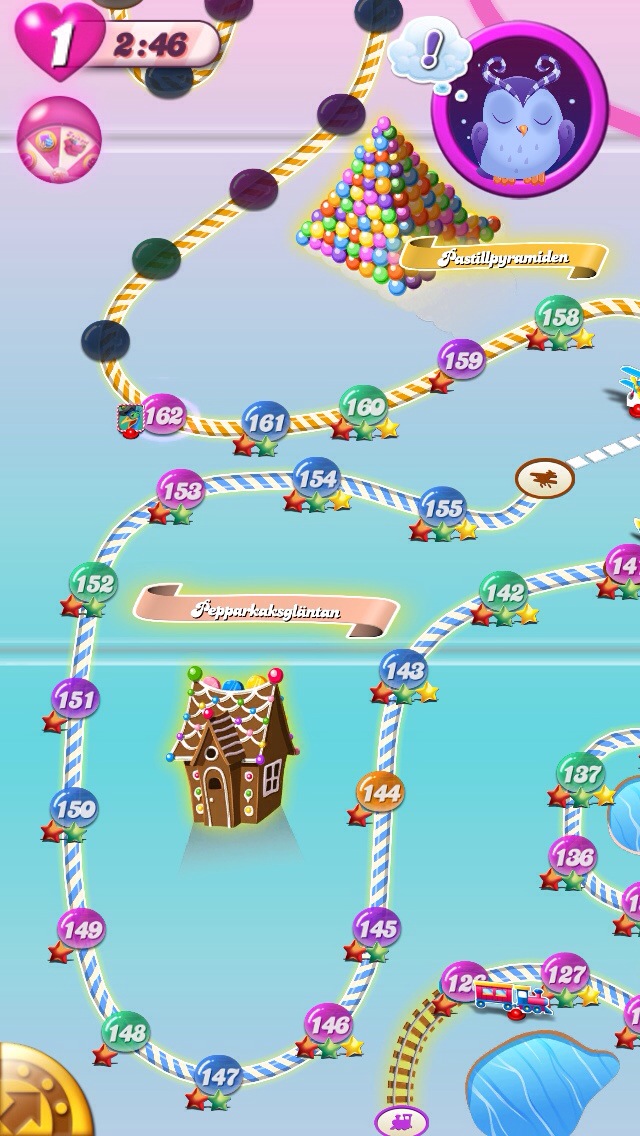Replay level 161
The height and width of the screenshot is (1136, 640).
click(x=265, y=422)
